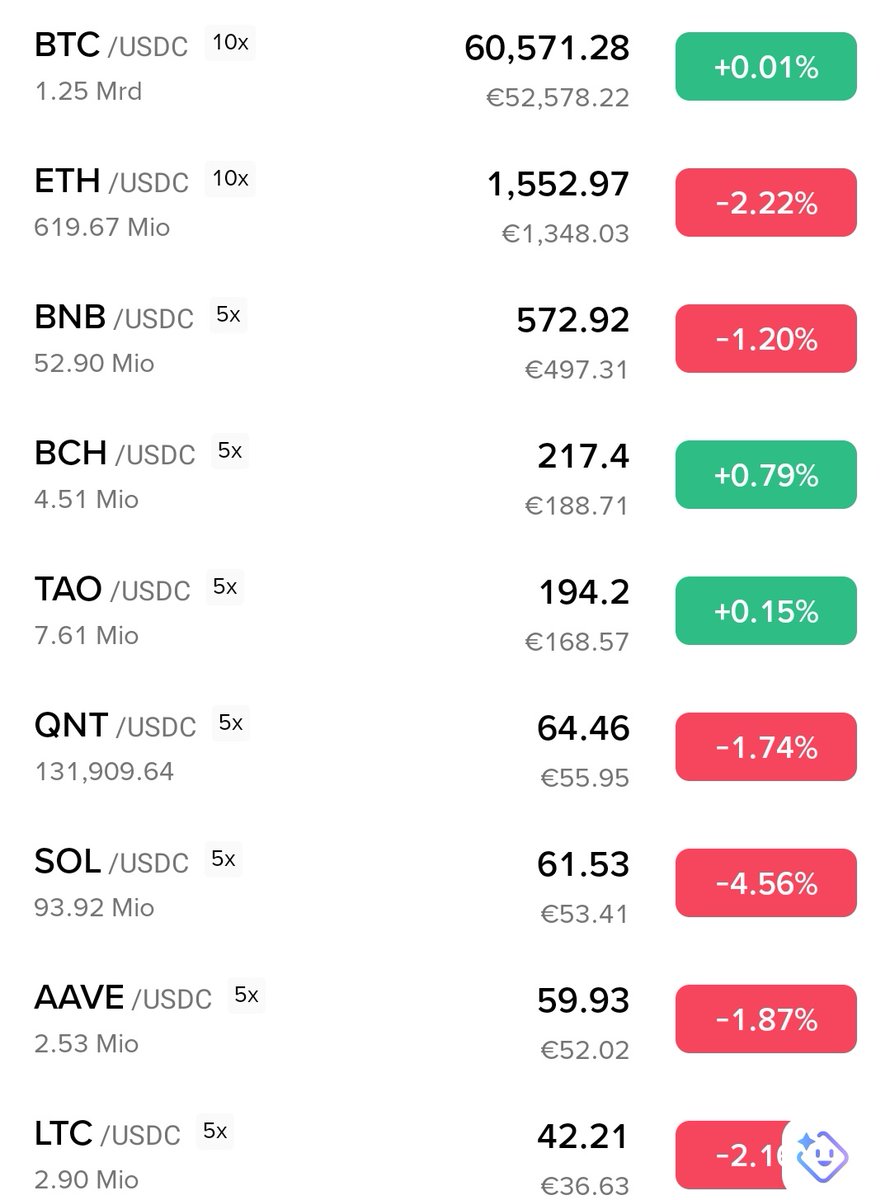Open the QNT/USDC row
The width and height of the screenshot is (890, 1200).
445,748
